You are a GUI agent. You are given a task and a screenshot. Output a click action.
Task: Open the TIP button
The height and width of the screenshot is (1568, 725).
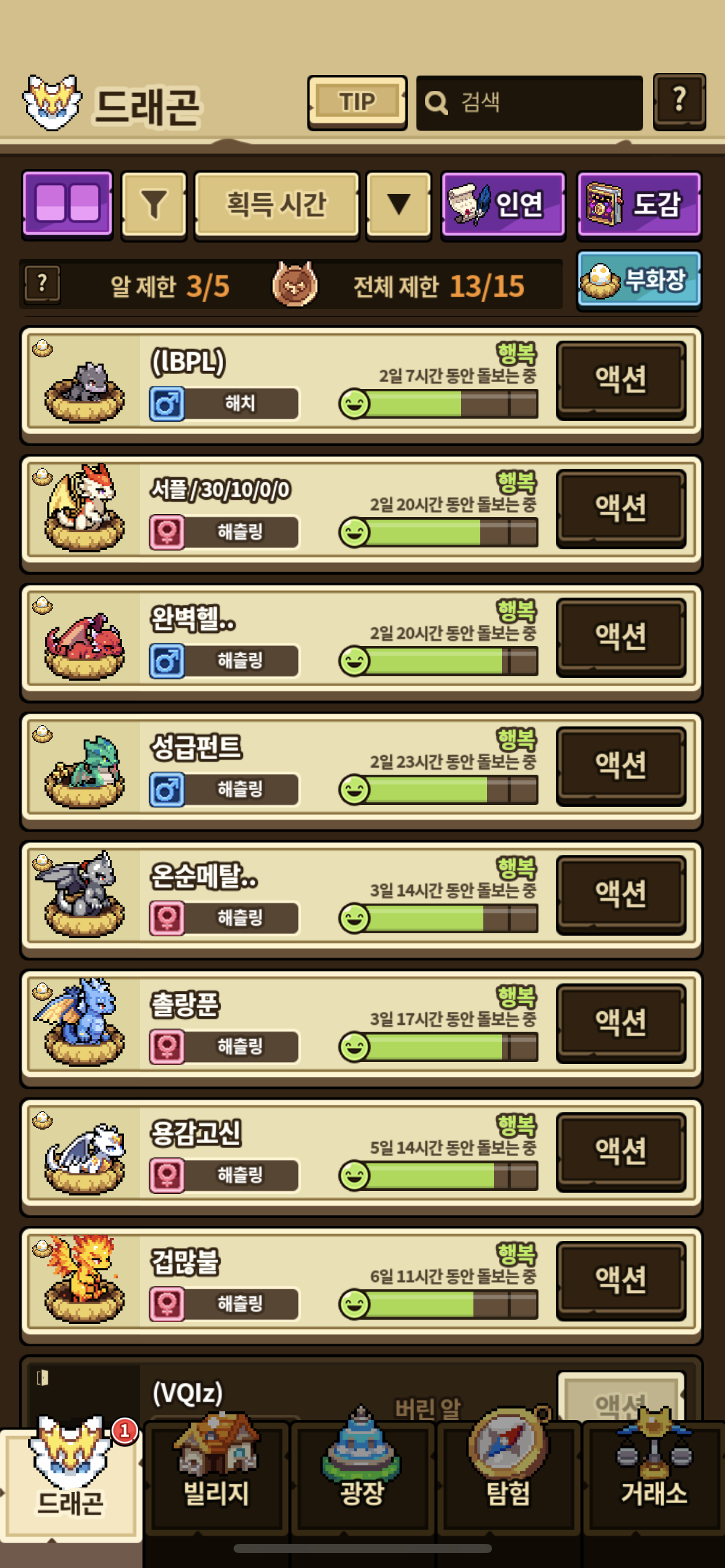pyautogui.click(x=357, y=102)
